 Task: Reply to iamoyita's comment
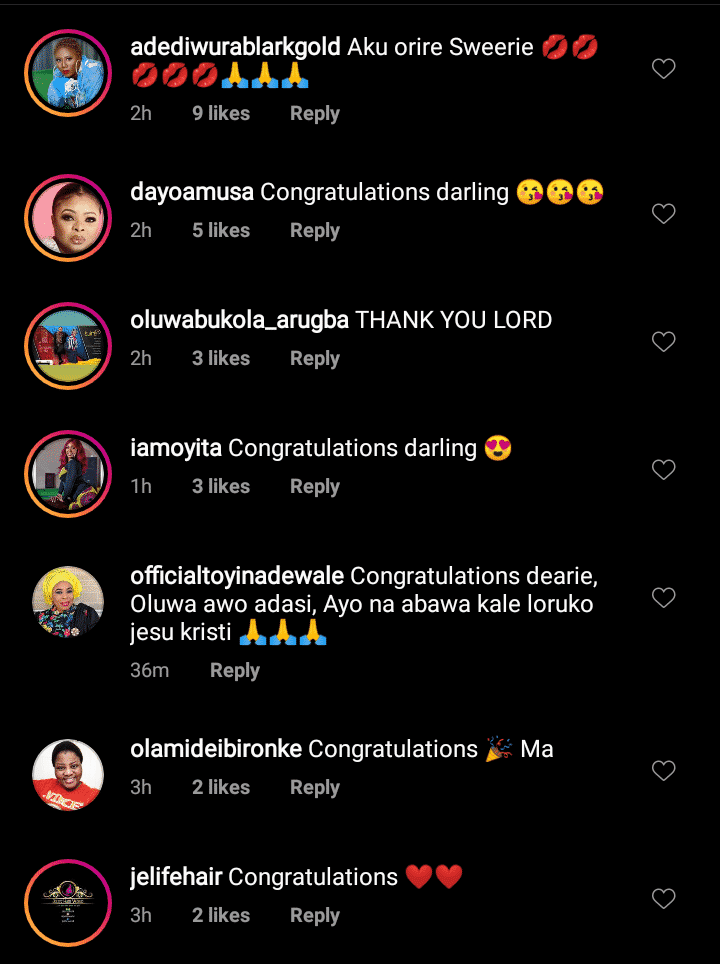click(x=314, y=487)
